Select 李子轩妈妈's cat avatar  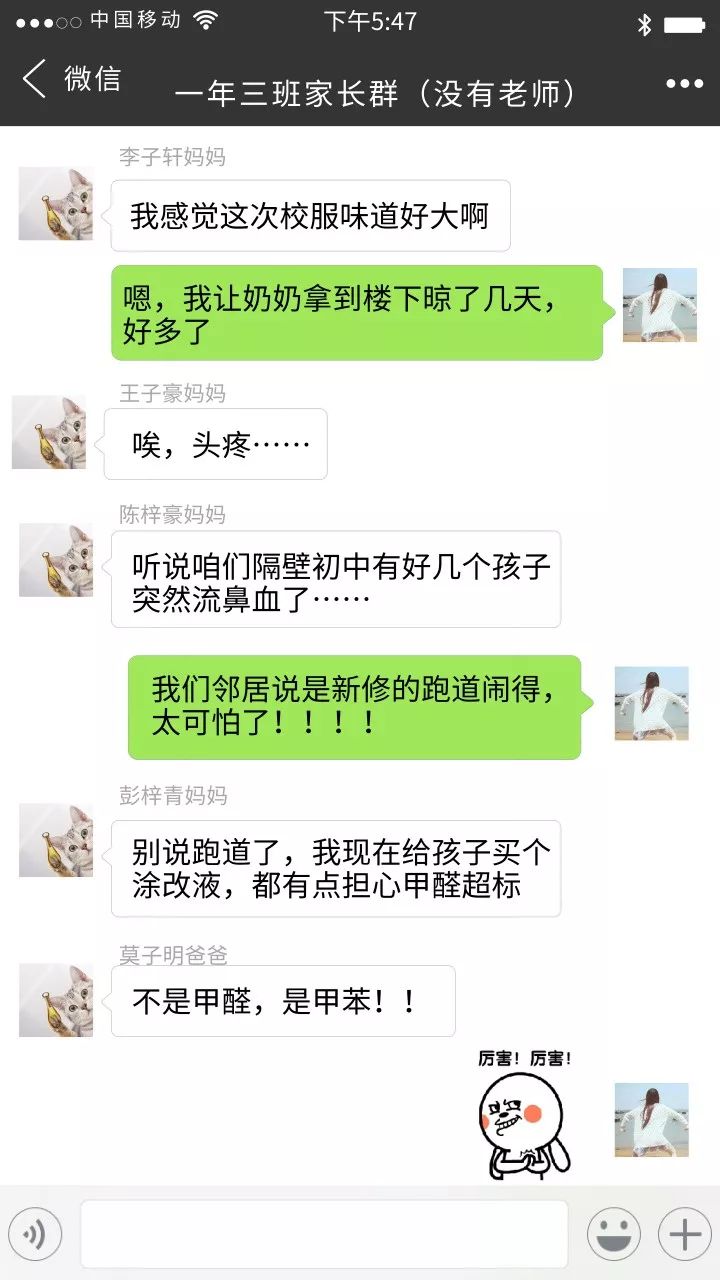[x=55, y=205]
